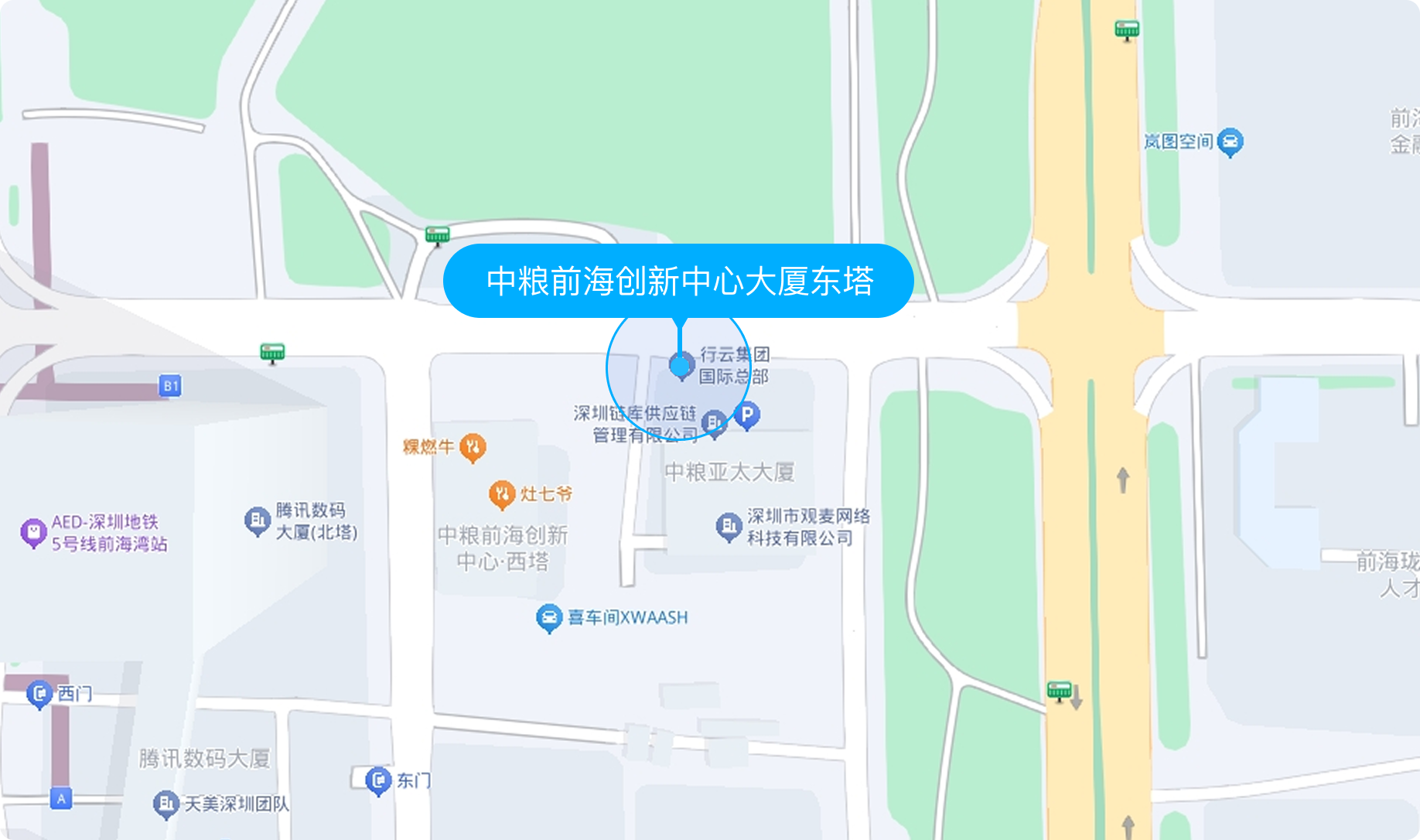Open the 岚图空间 car showroom marker
This screenshot has width=1420, height=840.
[x=1230, y=142]
